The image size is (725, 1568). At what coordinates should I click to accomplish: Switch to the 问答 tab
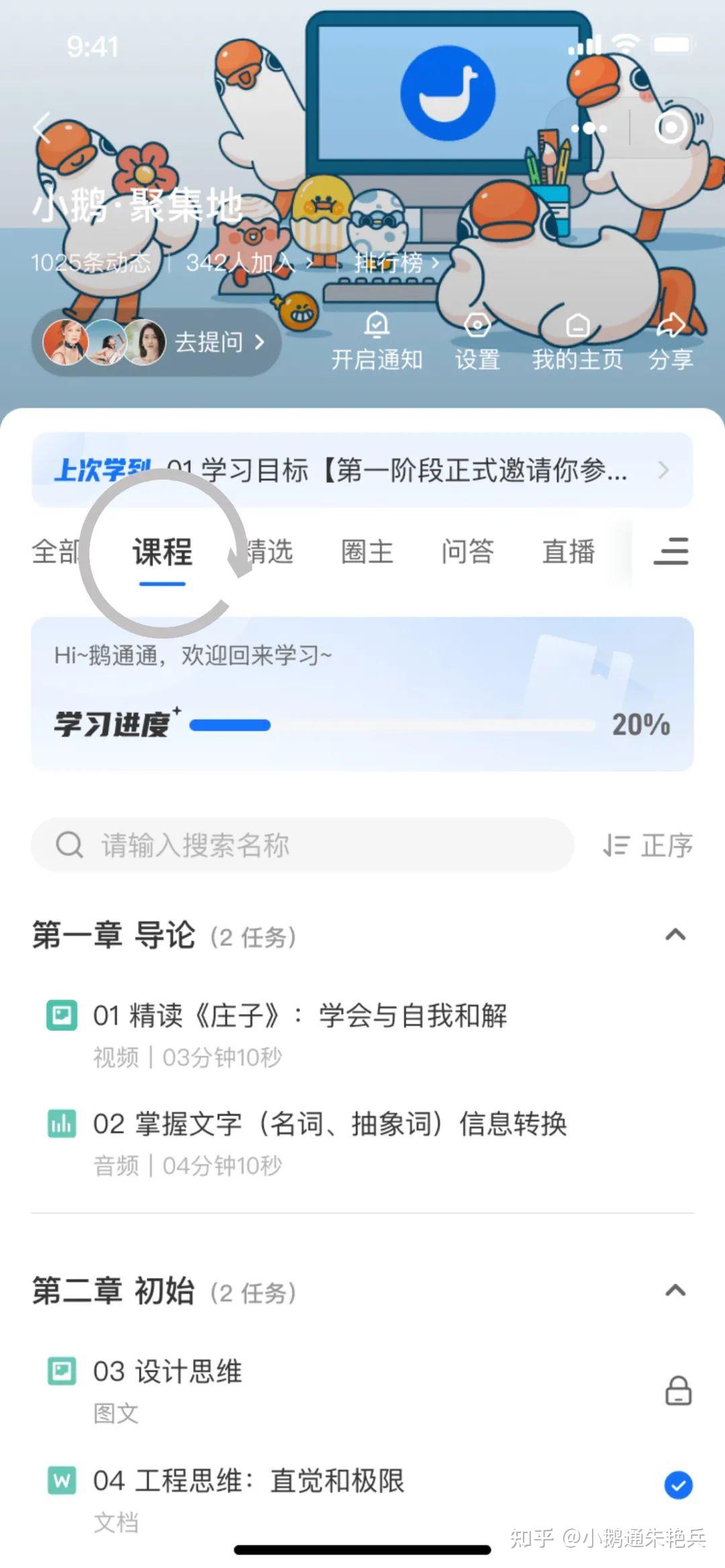click(467, 552)
